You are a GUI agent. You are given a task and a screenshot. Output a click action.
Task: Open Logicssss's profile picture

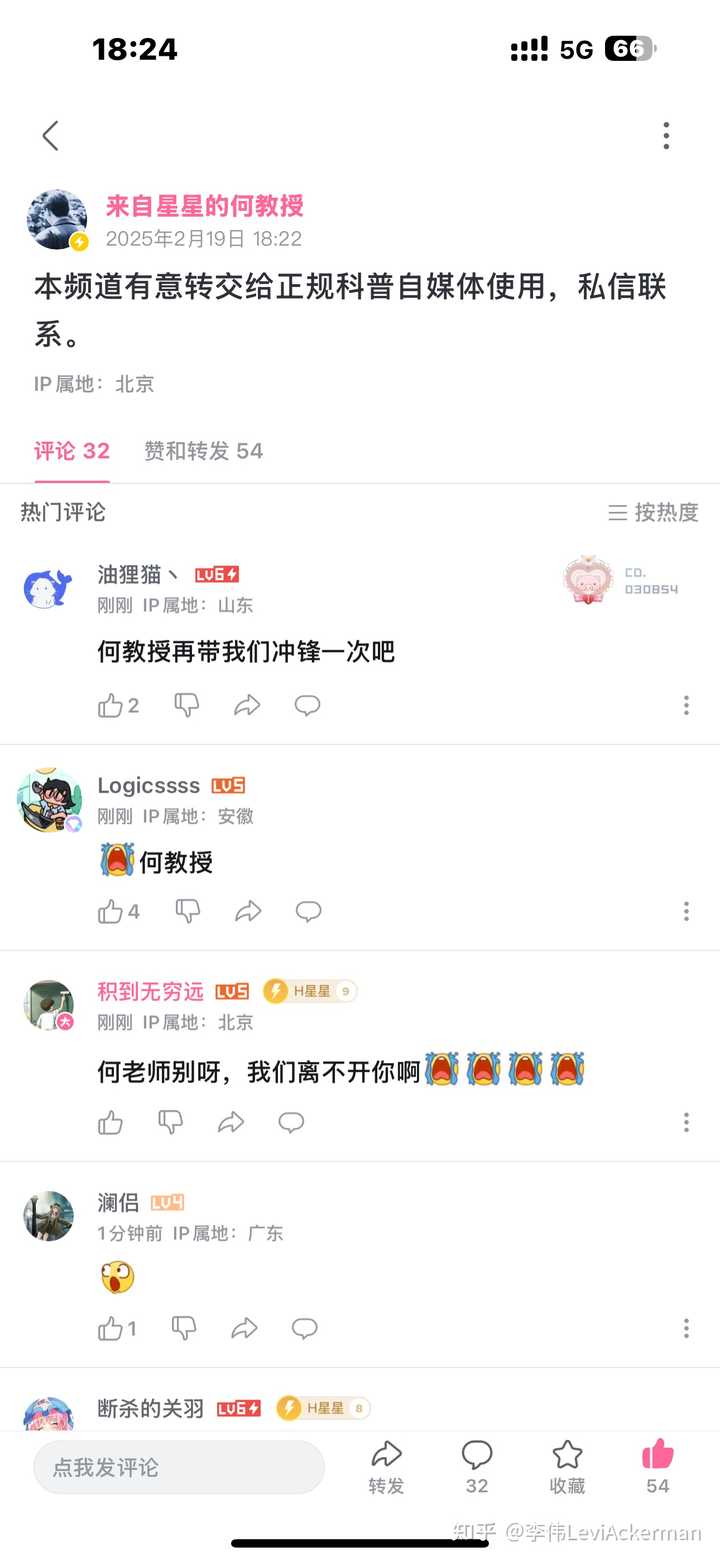[49, 801]
